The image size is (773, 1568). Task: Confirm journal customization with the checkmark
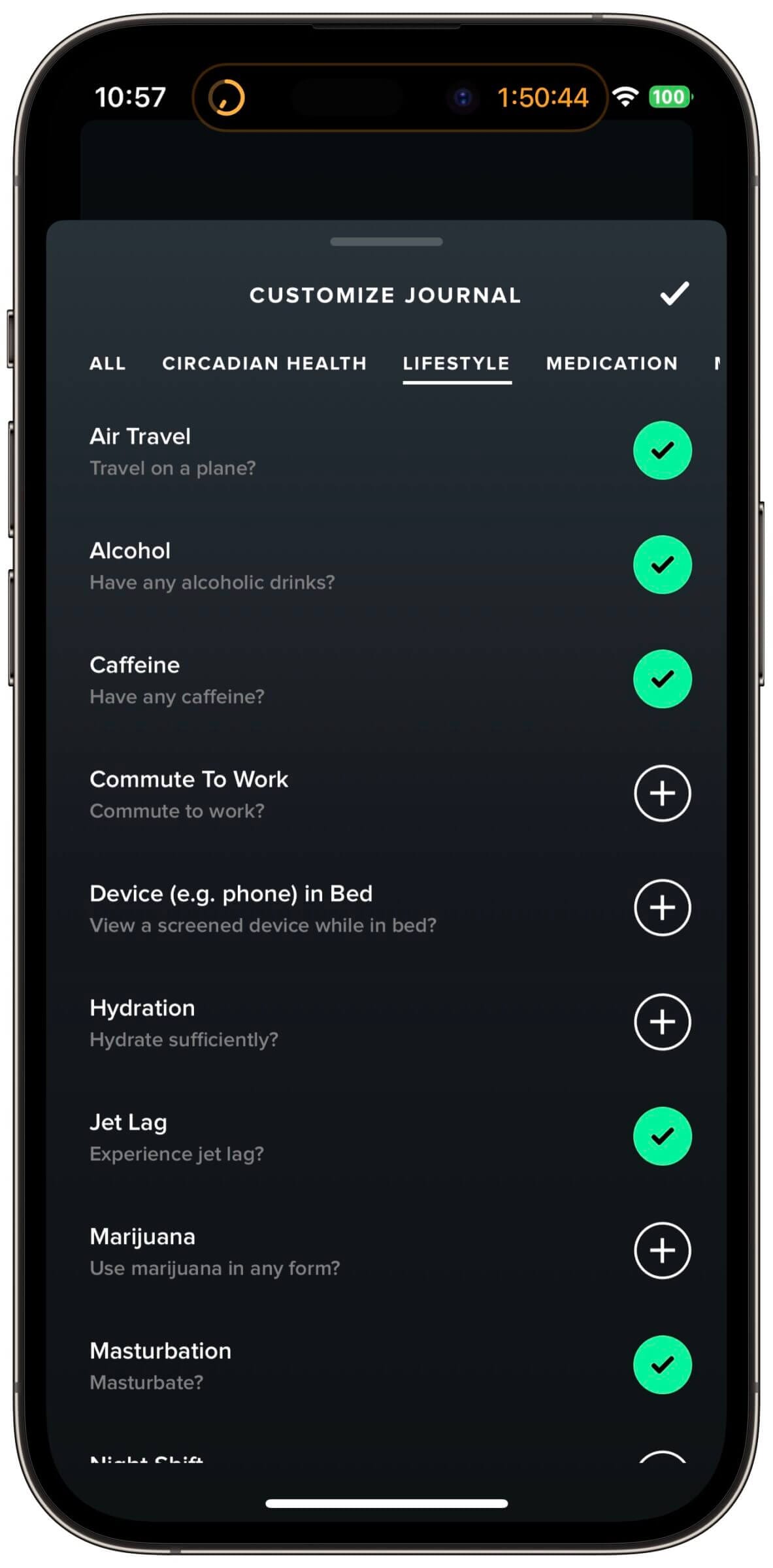[674, 293]
